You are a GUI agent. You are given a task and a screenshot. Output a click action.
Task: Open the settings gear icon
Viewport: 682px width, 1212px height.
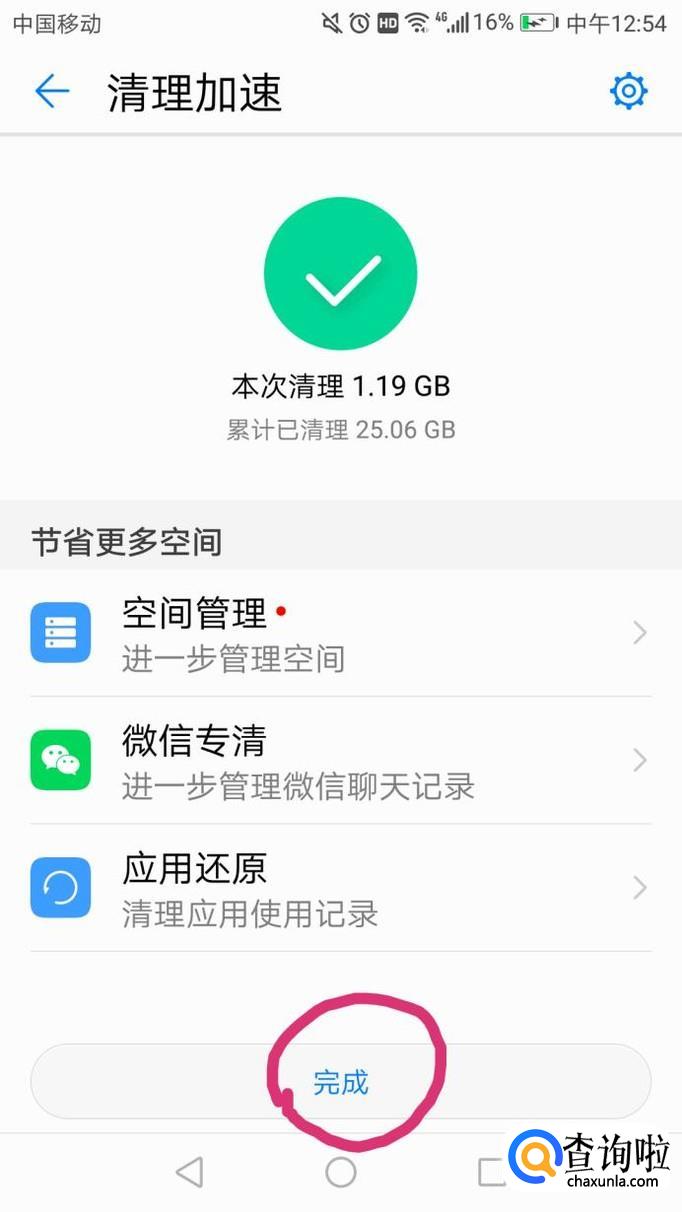click(x=629, y=92)
